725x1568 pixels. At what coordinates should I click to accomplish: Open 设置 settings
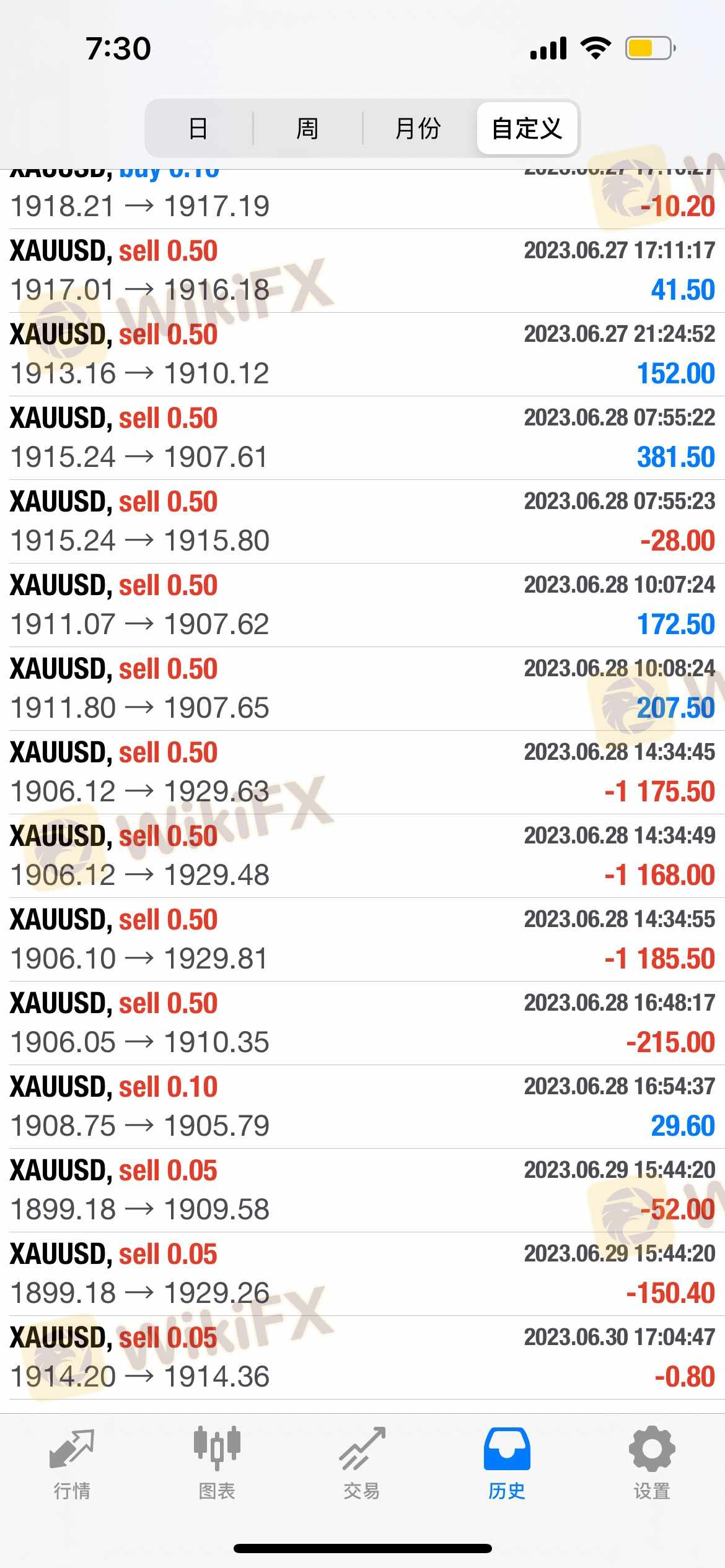tap(652, 1463)
